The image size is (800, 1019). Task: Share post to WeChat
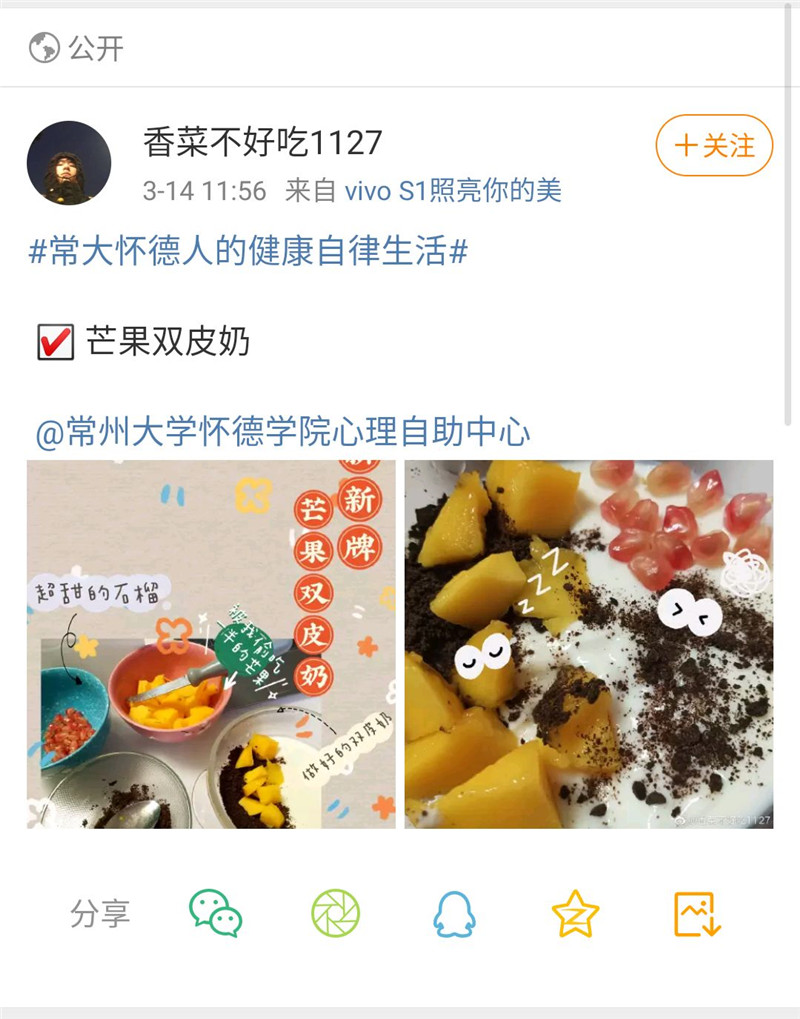point(216,913)
